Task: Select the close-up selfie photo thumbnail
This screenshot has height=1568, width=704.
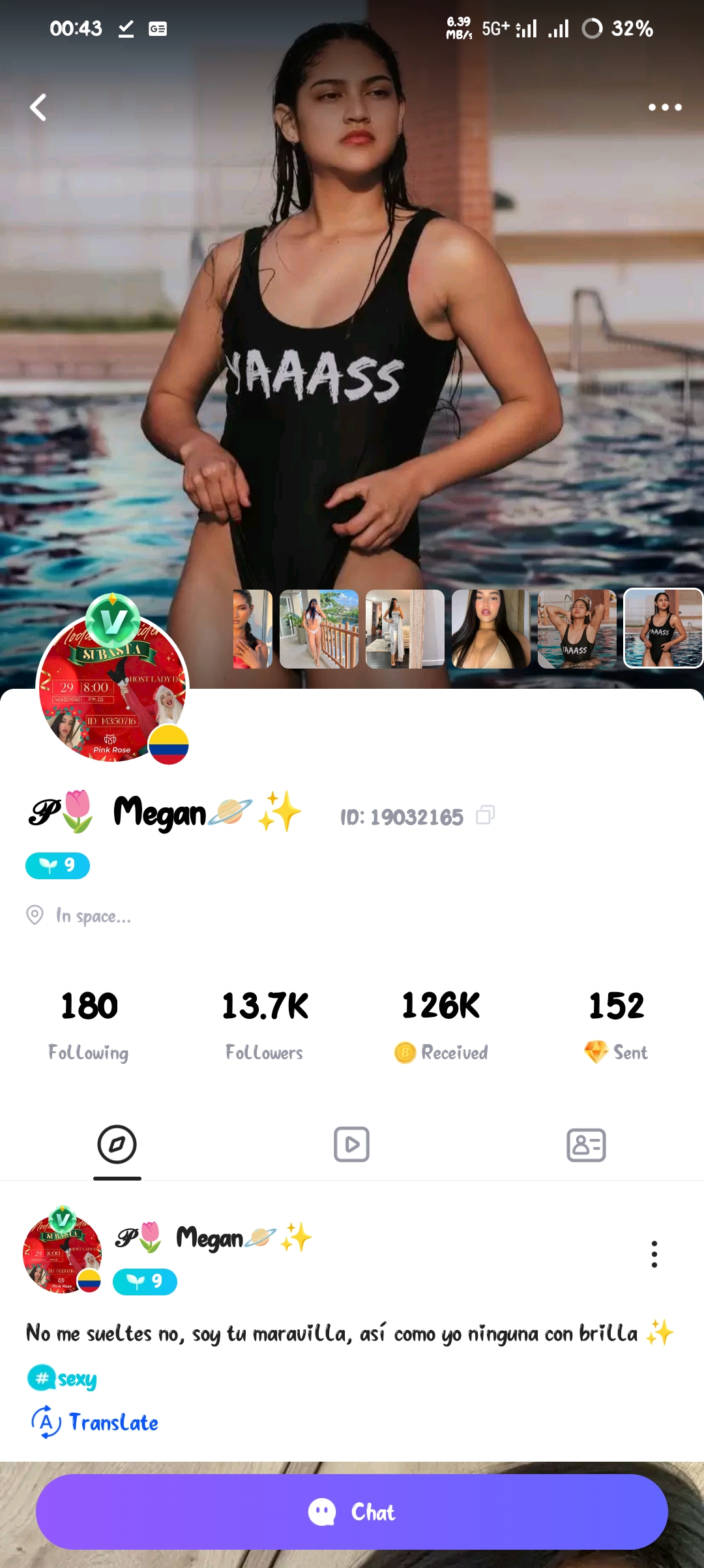Action: click(491, 629)
